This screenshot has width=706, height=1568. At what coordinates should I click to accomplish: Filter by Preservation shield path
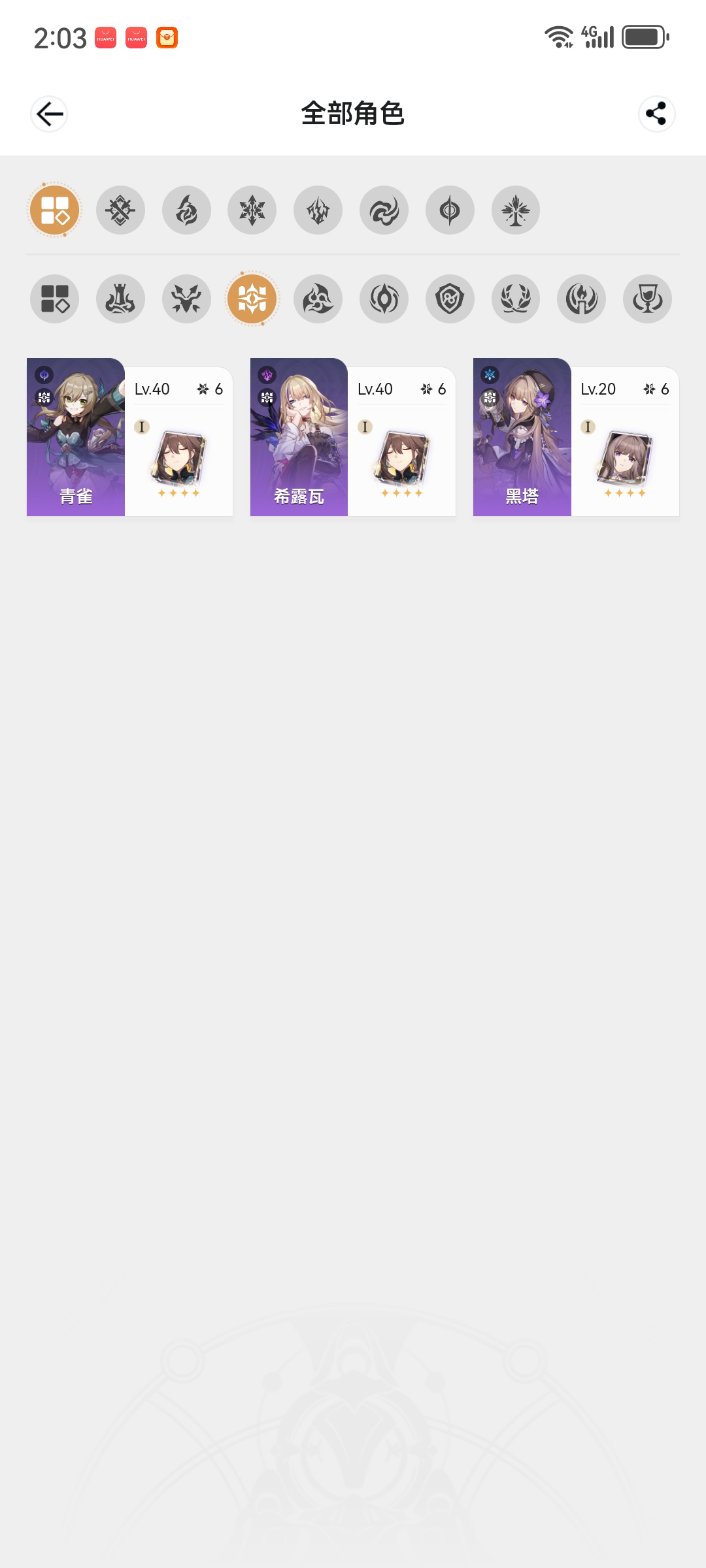click(x=450, y=299)
